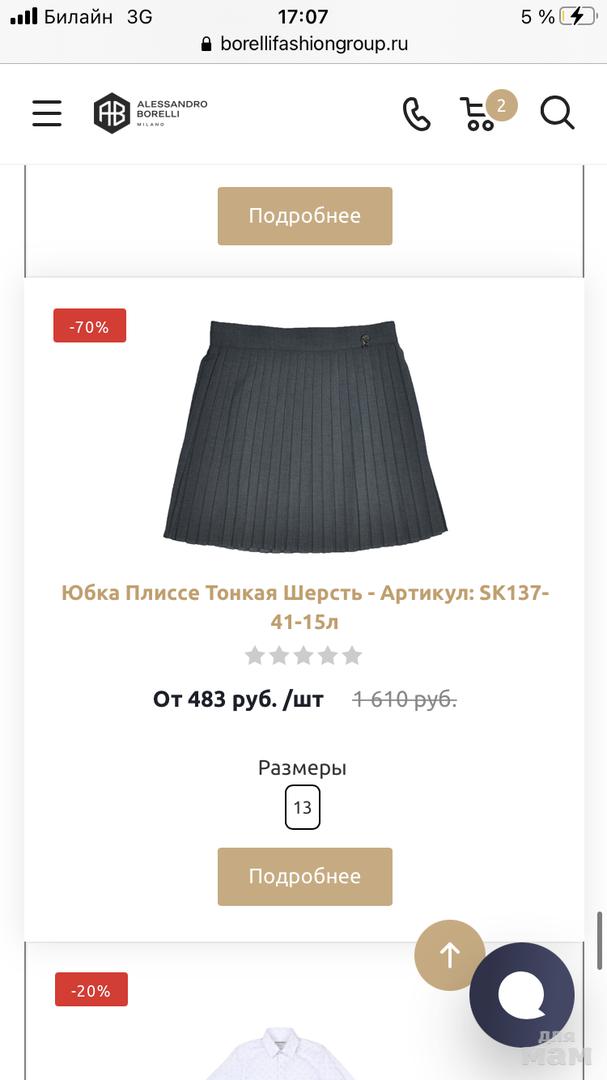
Task: Call the store via phone icon
Action: pos(416,114)
